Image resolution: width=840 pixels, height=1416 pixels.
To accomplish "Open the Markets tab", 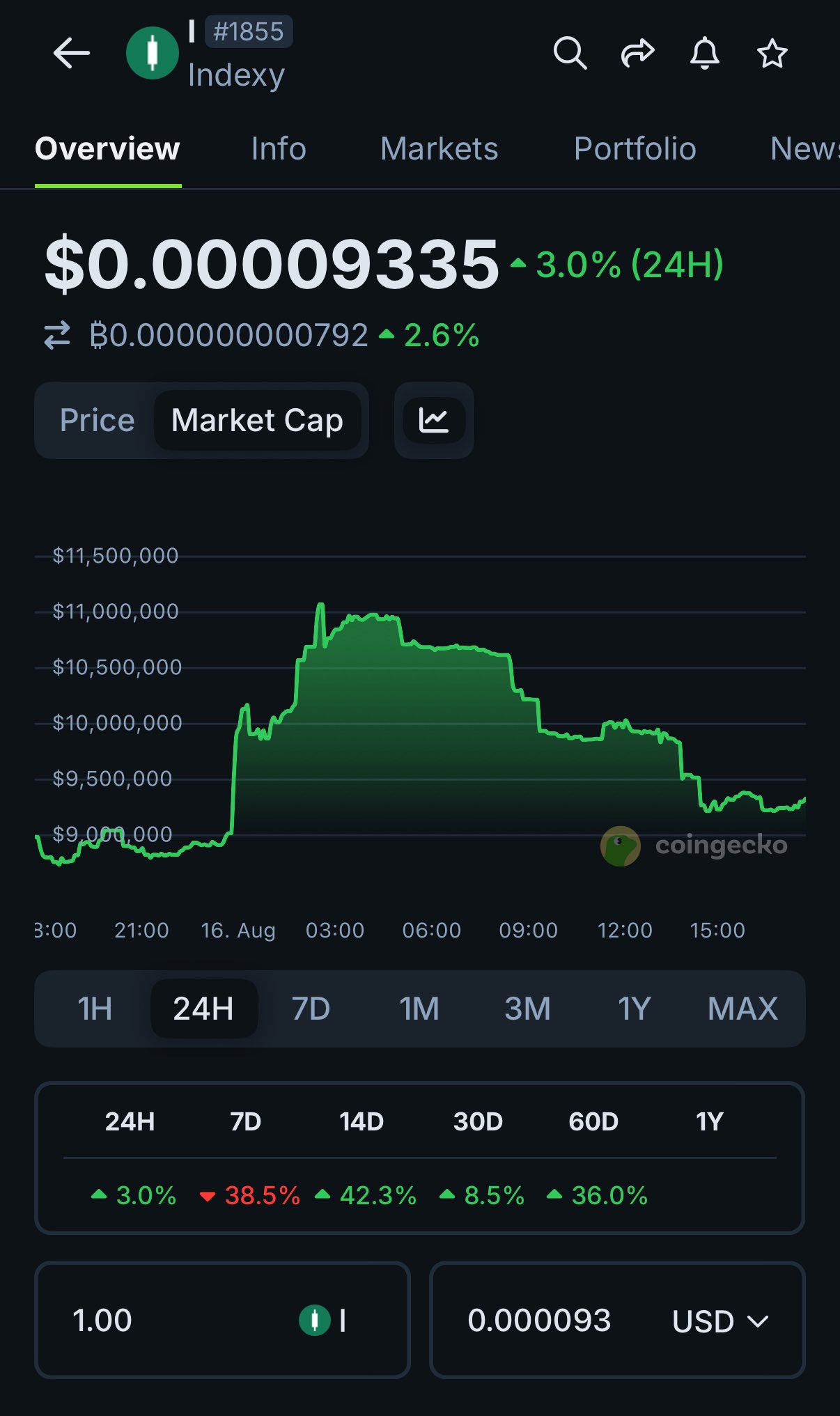I will (x=439, y=149).
